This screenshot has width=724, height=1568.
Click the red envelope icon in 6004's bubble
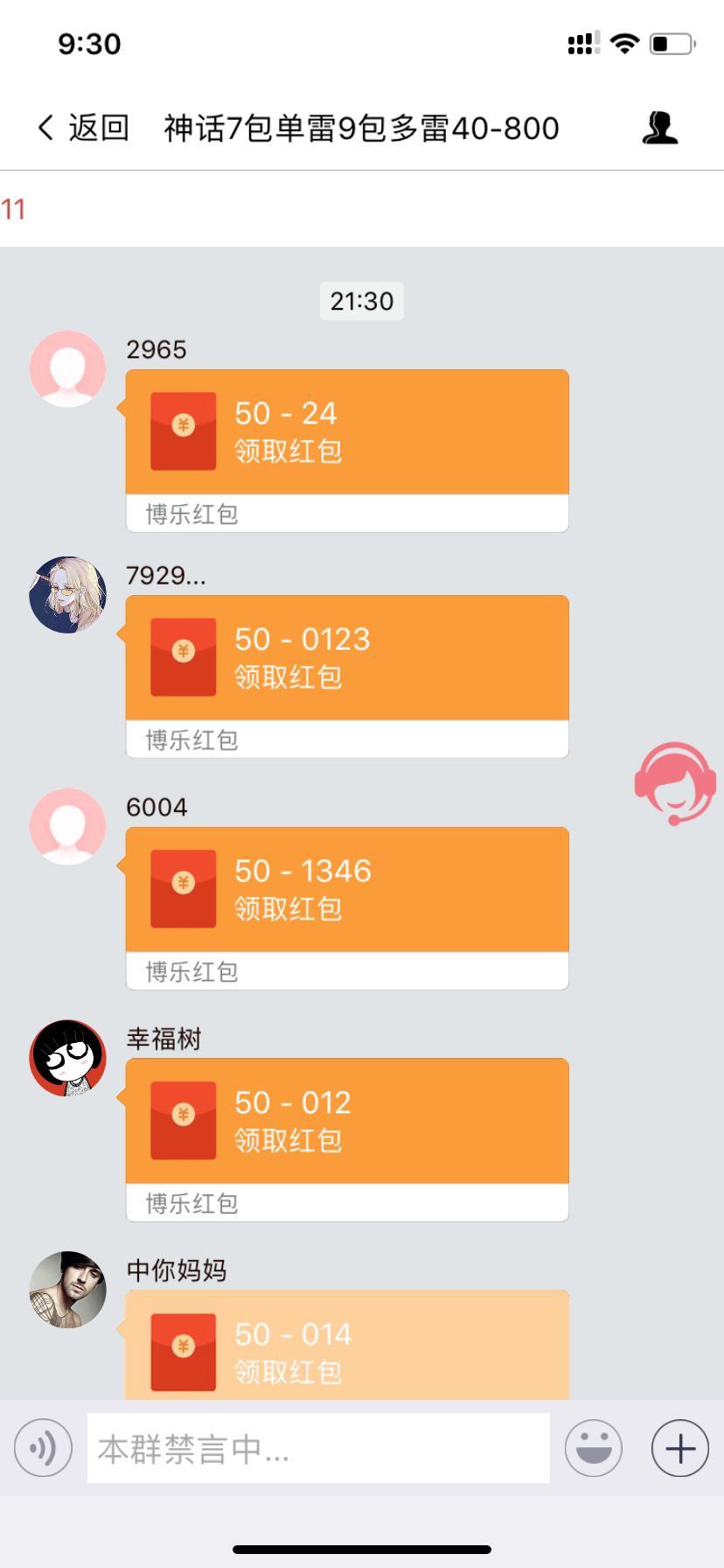(x=182, y=889)
